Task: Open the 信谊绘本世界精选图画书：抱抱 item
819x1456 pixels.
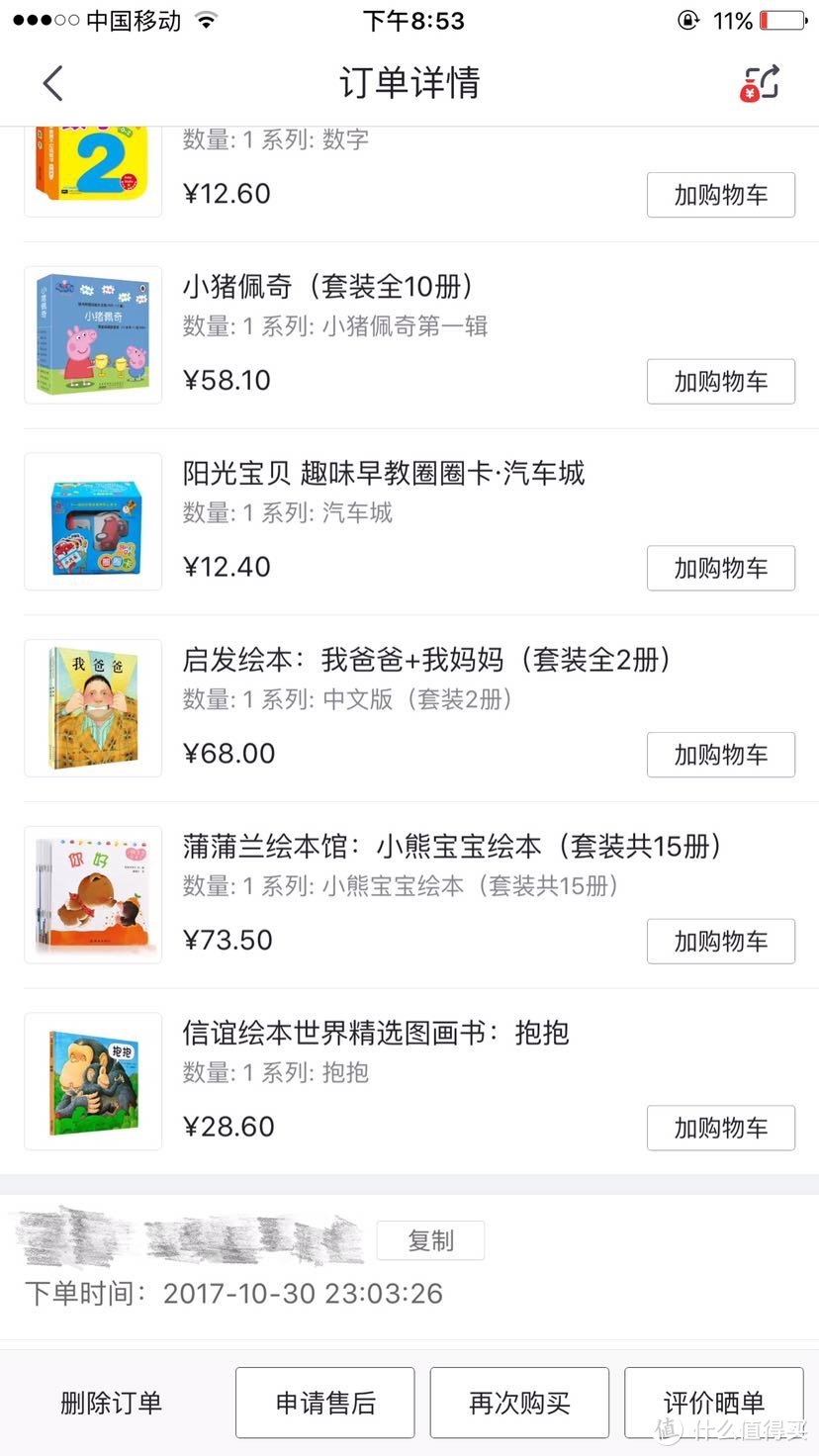Action: [376, 1034]
